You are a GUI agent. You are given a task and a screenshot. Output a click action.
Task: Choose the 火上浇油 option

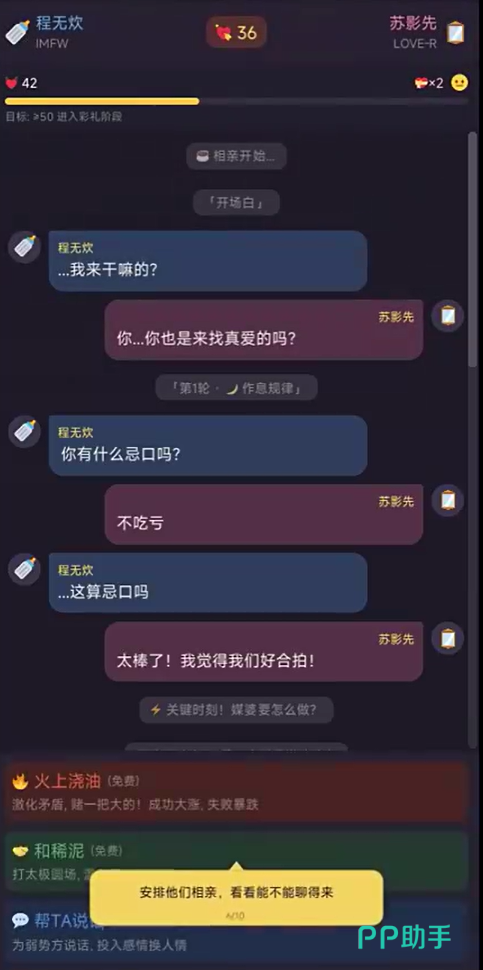[236, 792]
